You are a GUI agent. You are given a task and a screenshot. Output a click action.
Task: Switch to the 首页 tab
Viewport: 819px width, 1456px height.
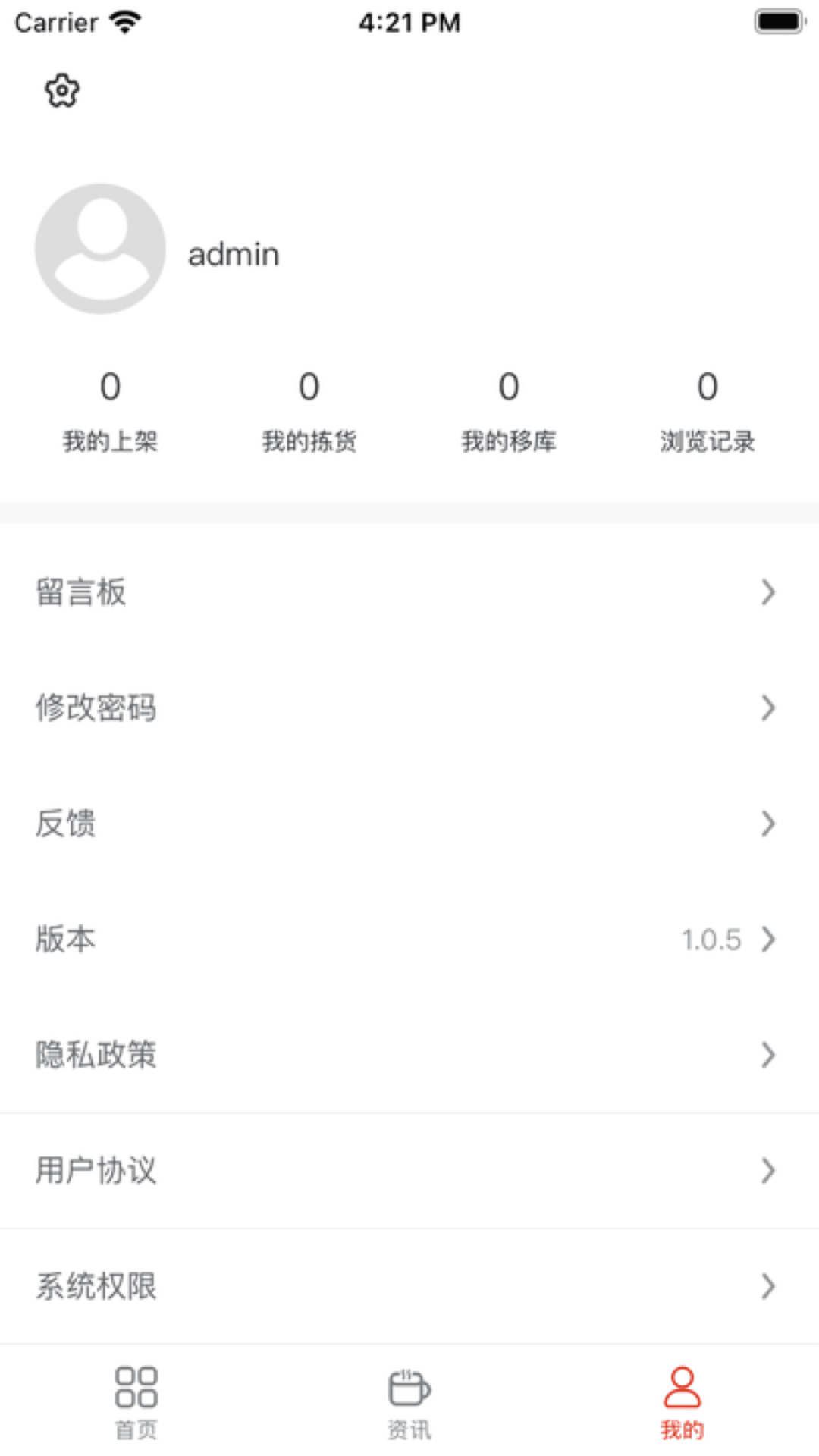click(x=136, y=1403)
